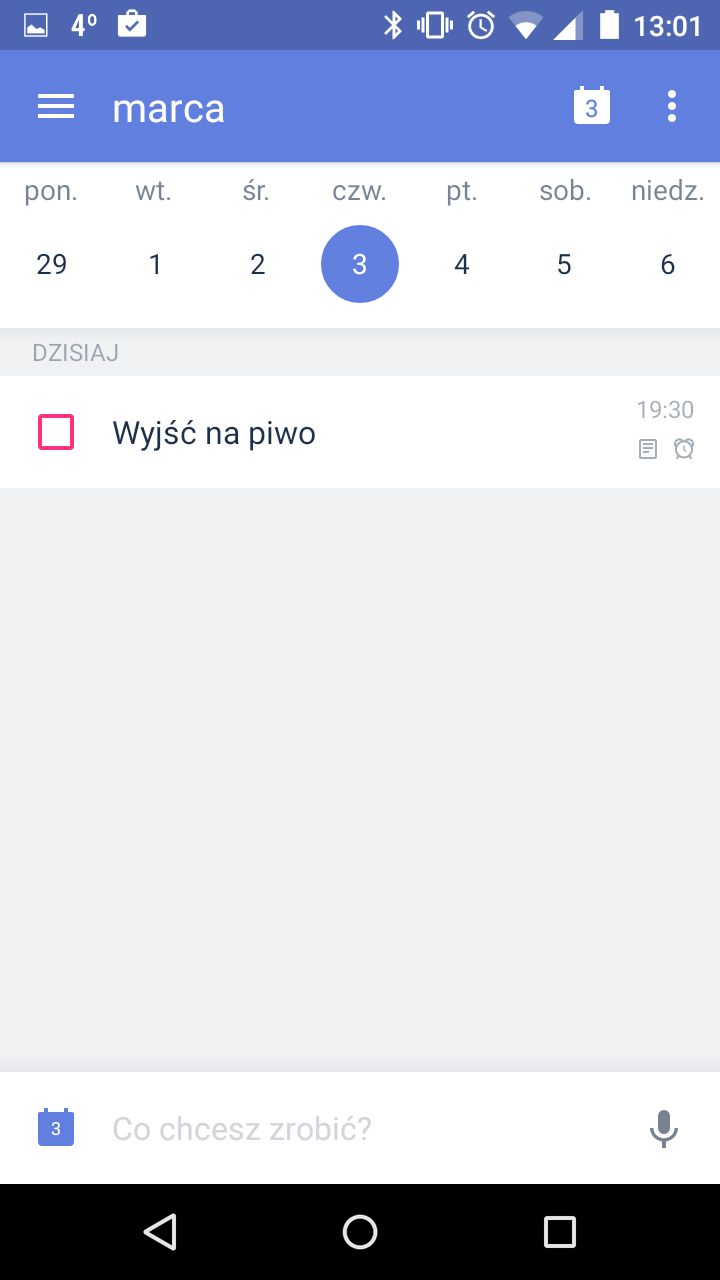Select Sunday the 6th

668,264
